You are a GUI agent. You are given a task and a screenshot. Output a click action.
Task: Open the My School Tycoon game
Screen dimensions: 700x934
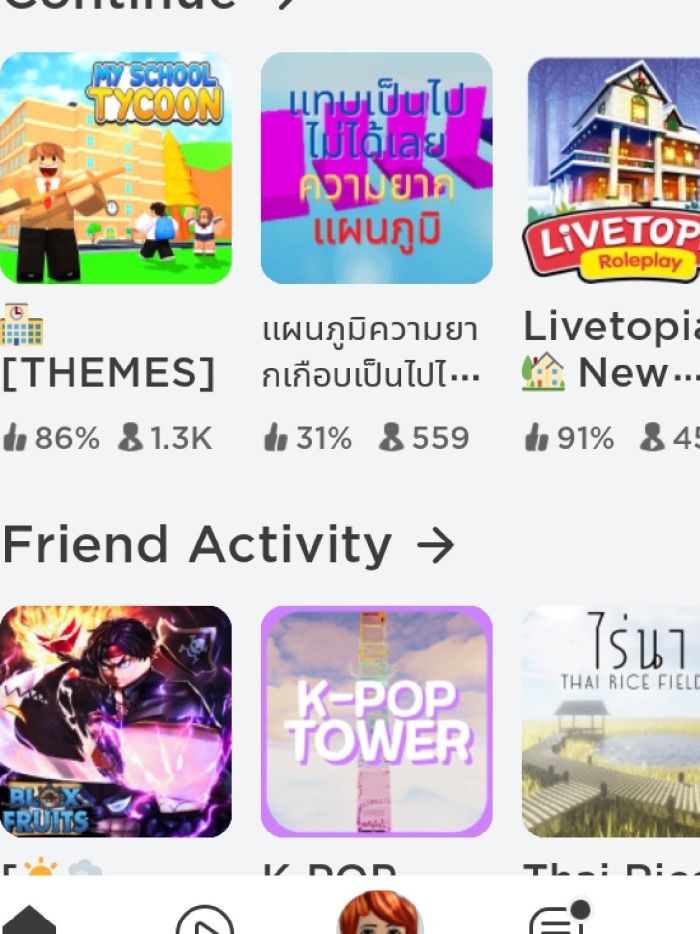tap(116, 168)
